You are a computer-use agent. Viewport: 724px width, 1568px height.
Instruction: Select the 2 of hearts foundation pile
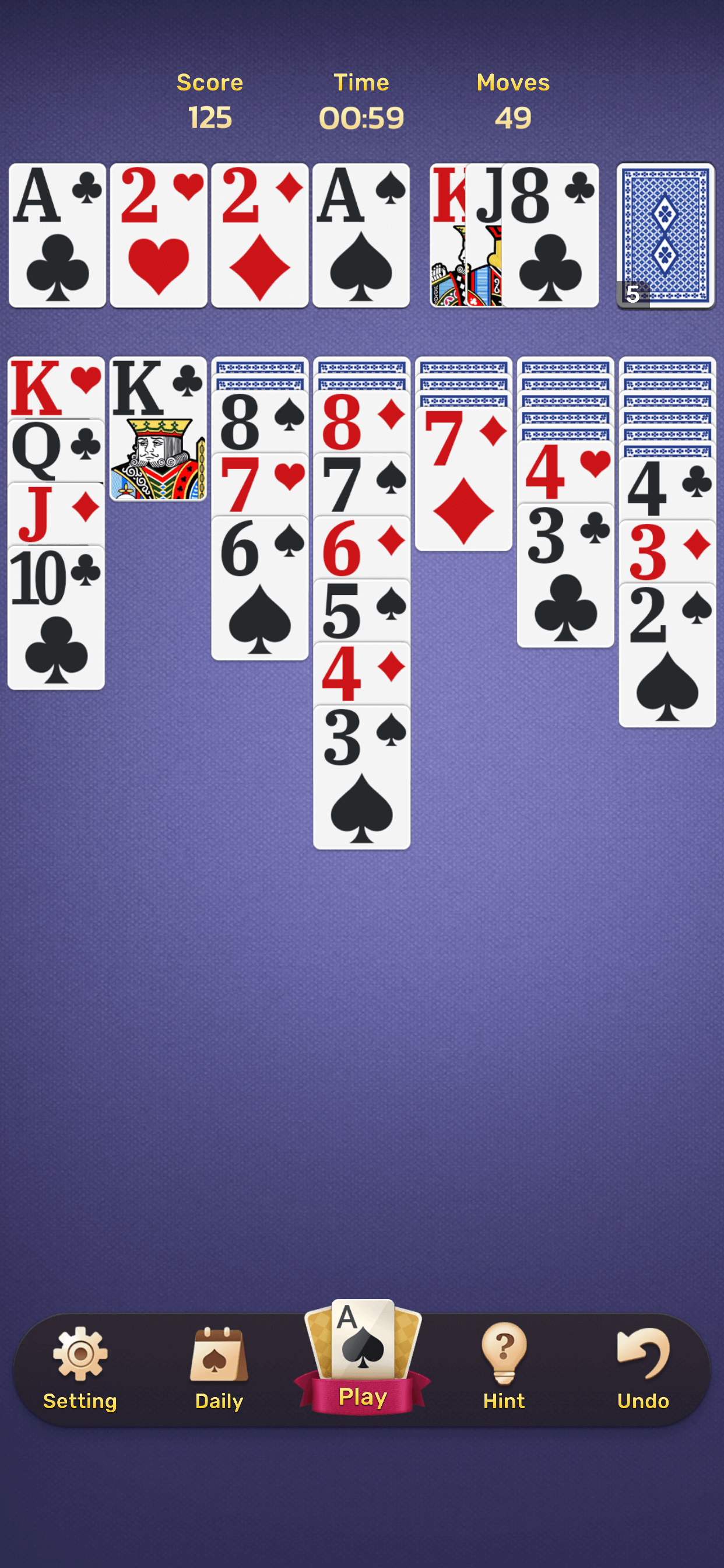coord(158,236)
